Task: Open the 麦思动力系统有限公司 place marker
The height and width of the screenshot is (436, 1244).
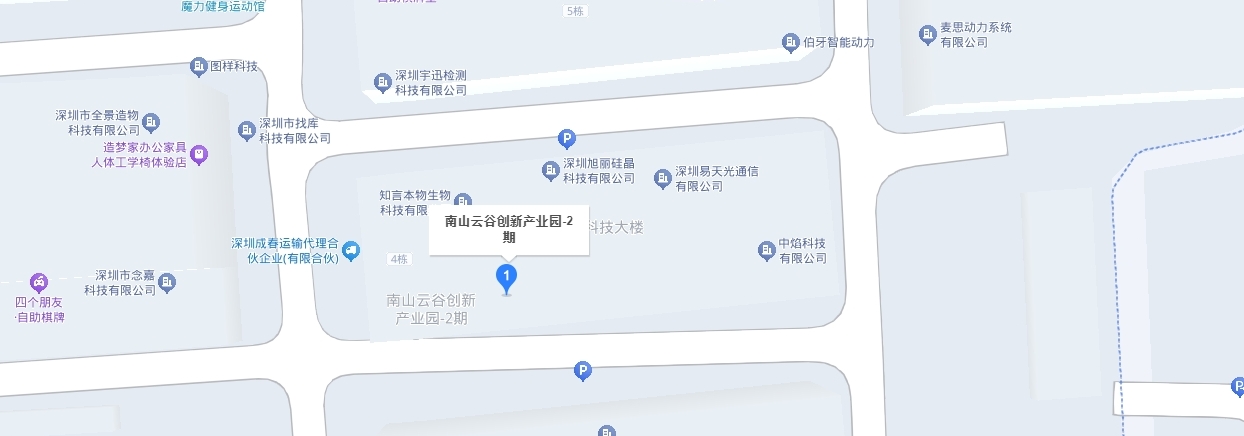Action: click(x=927, y=34)
